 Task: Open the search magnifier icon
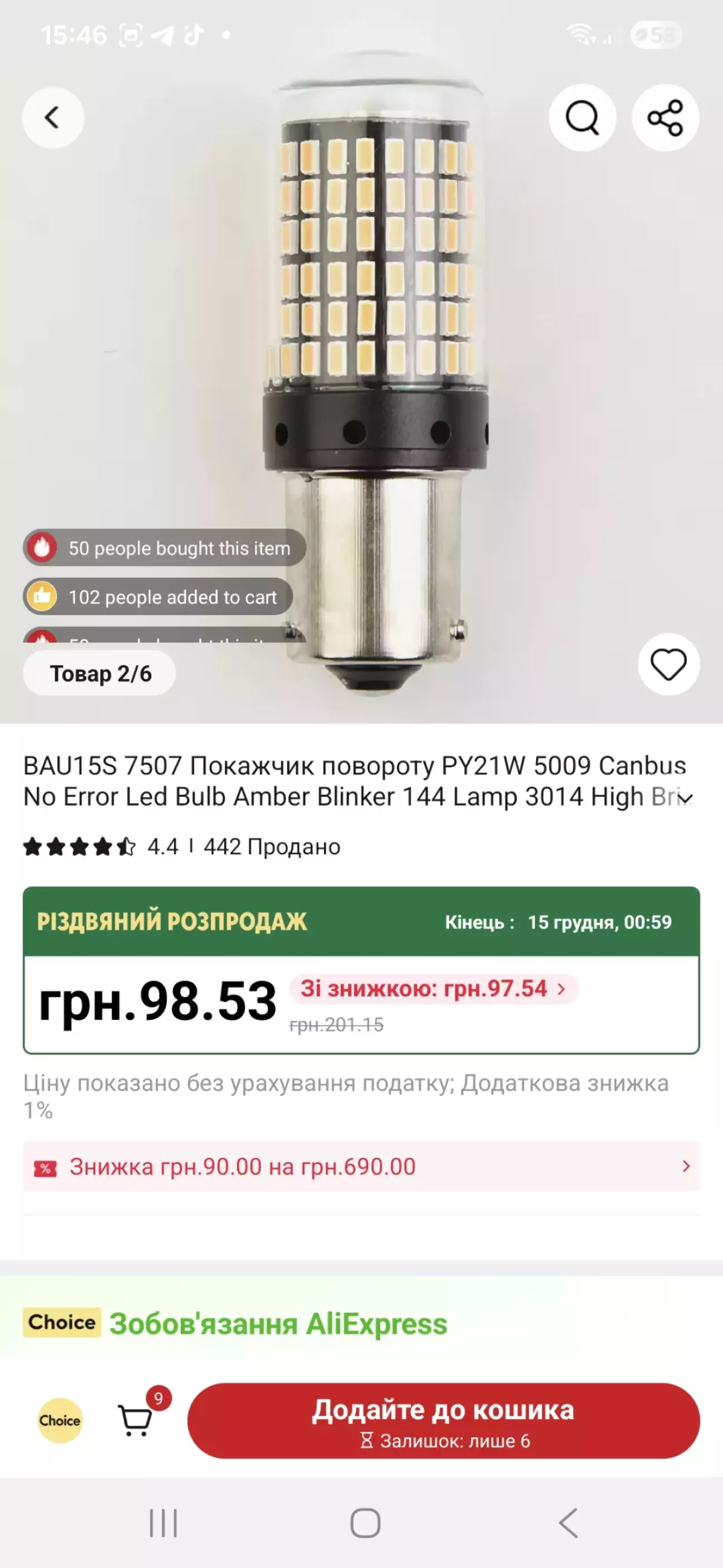[x=582, y=117]
